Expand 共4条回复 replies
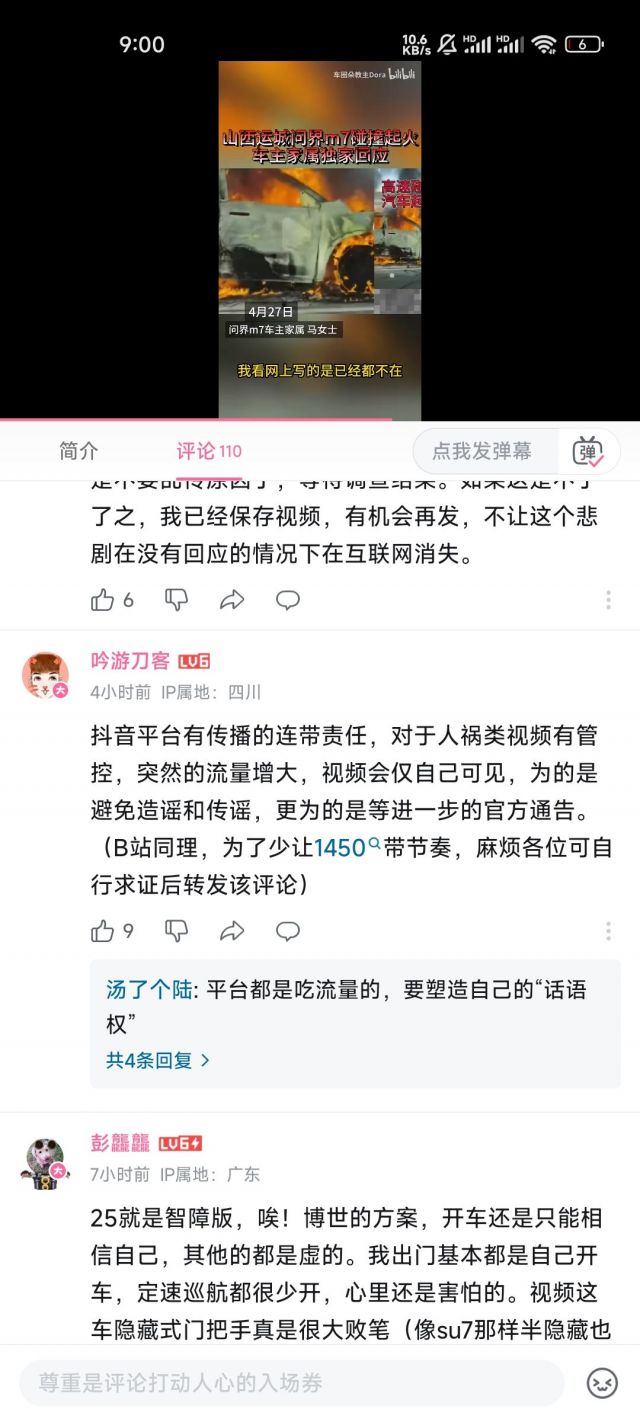 [x=158, y=1060]
